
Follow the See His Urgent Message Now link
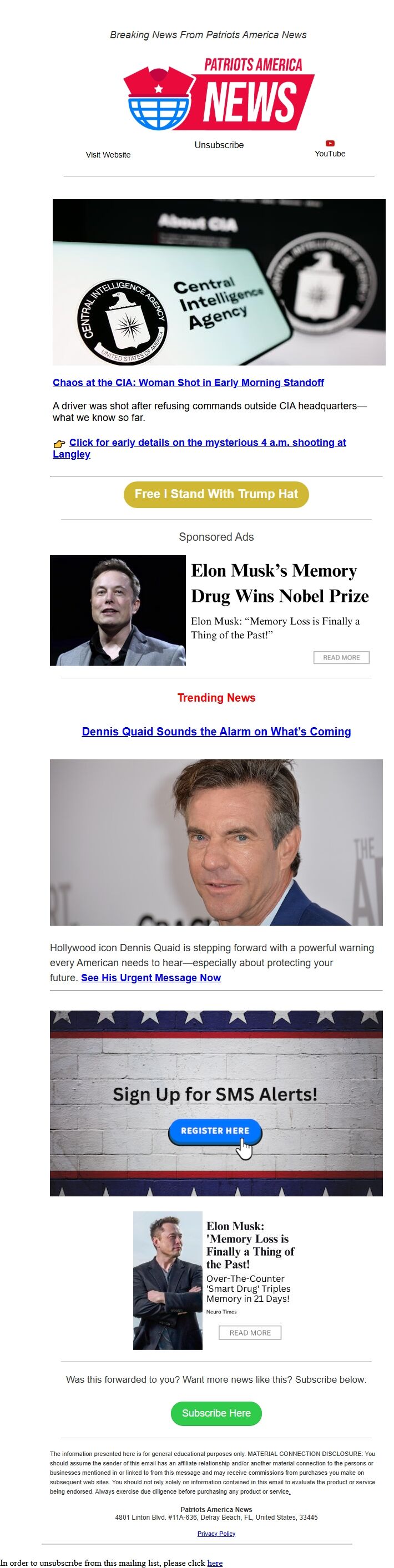click(150, 977)
